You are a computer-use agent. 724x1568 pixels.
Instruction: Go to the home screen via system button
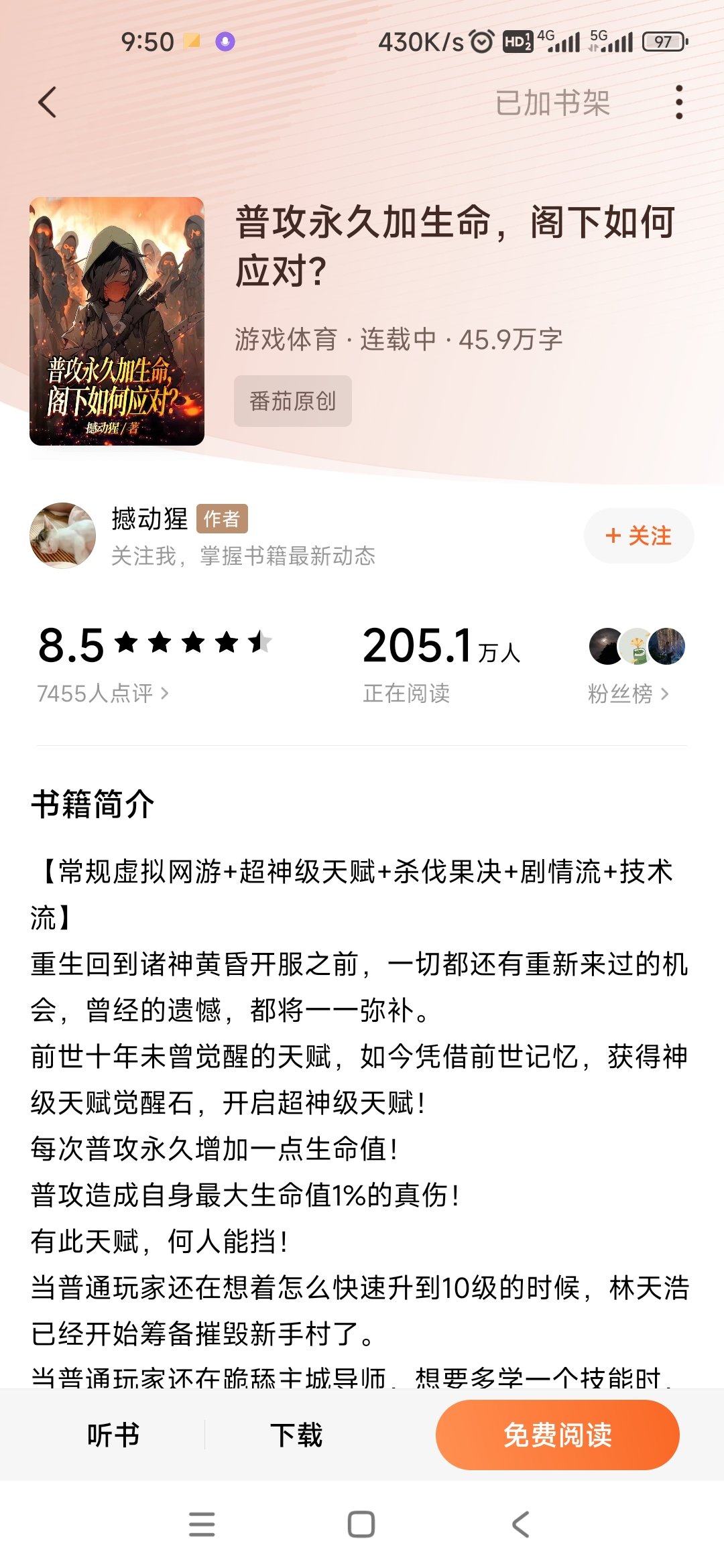coord(361,1524)
